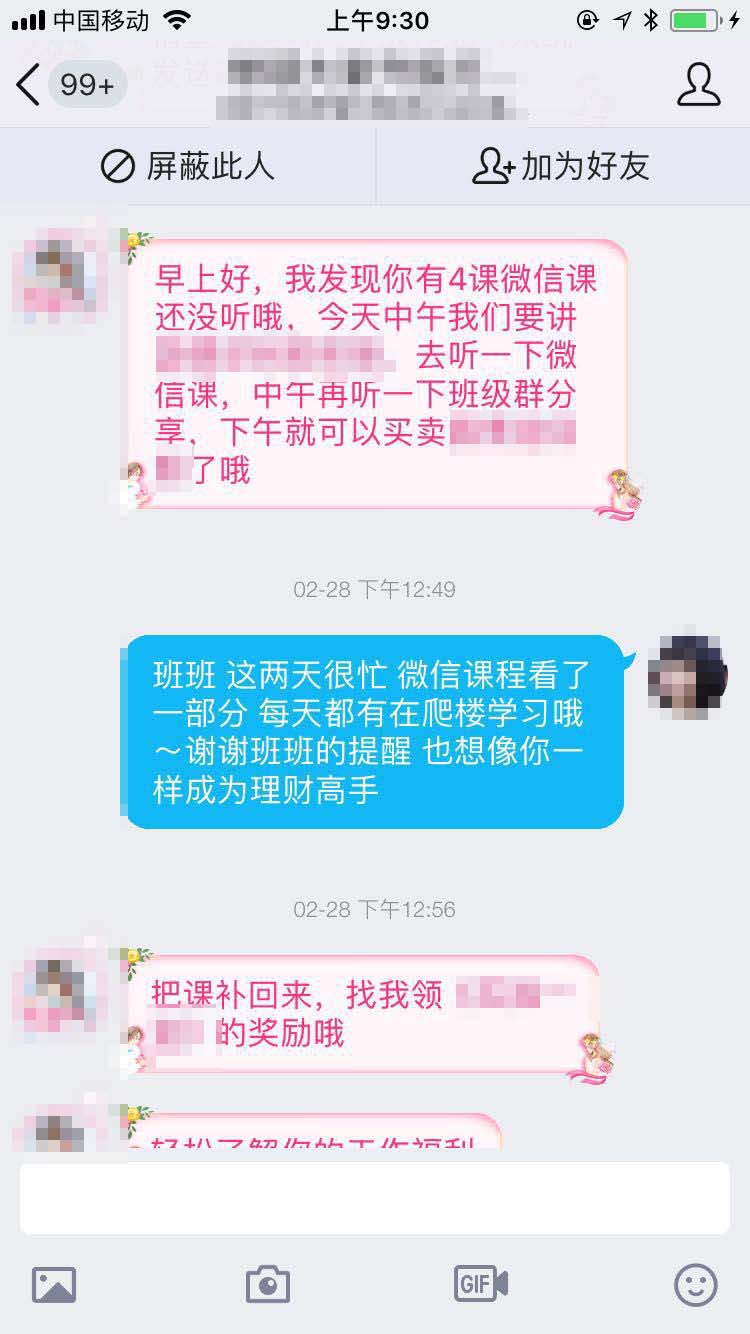750x1334 pixels.
Task: Open the contact profile person icon at top right
Action: 700,85
